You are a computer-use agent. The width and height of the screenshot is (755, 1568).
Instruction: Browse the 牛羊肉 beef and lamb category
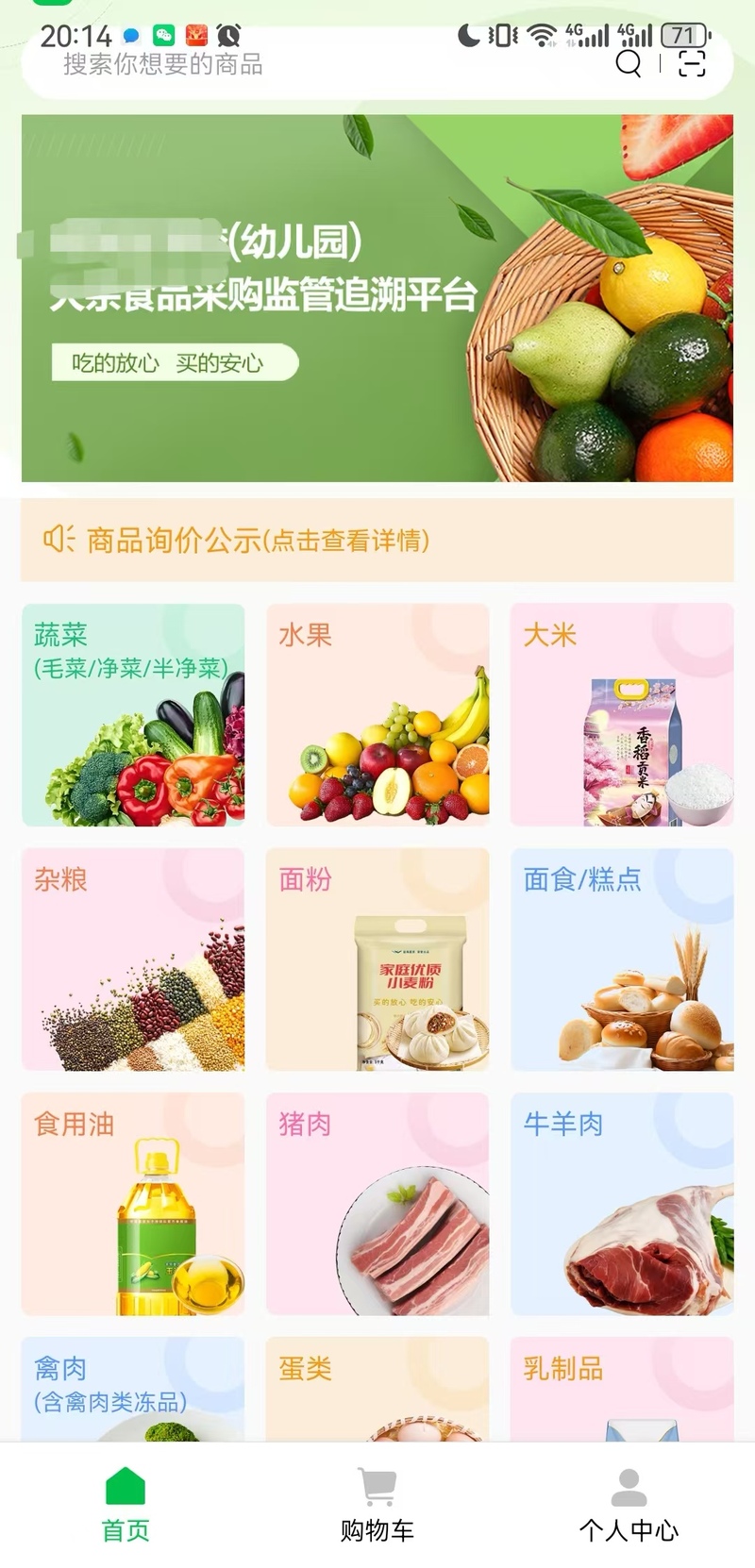click(x=622, y=1204)
